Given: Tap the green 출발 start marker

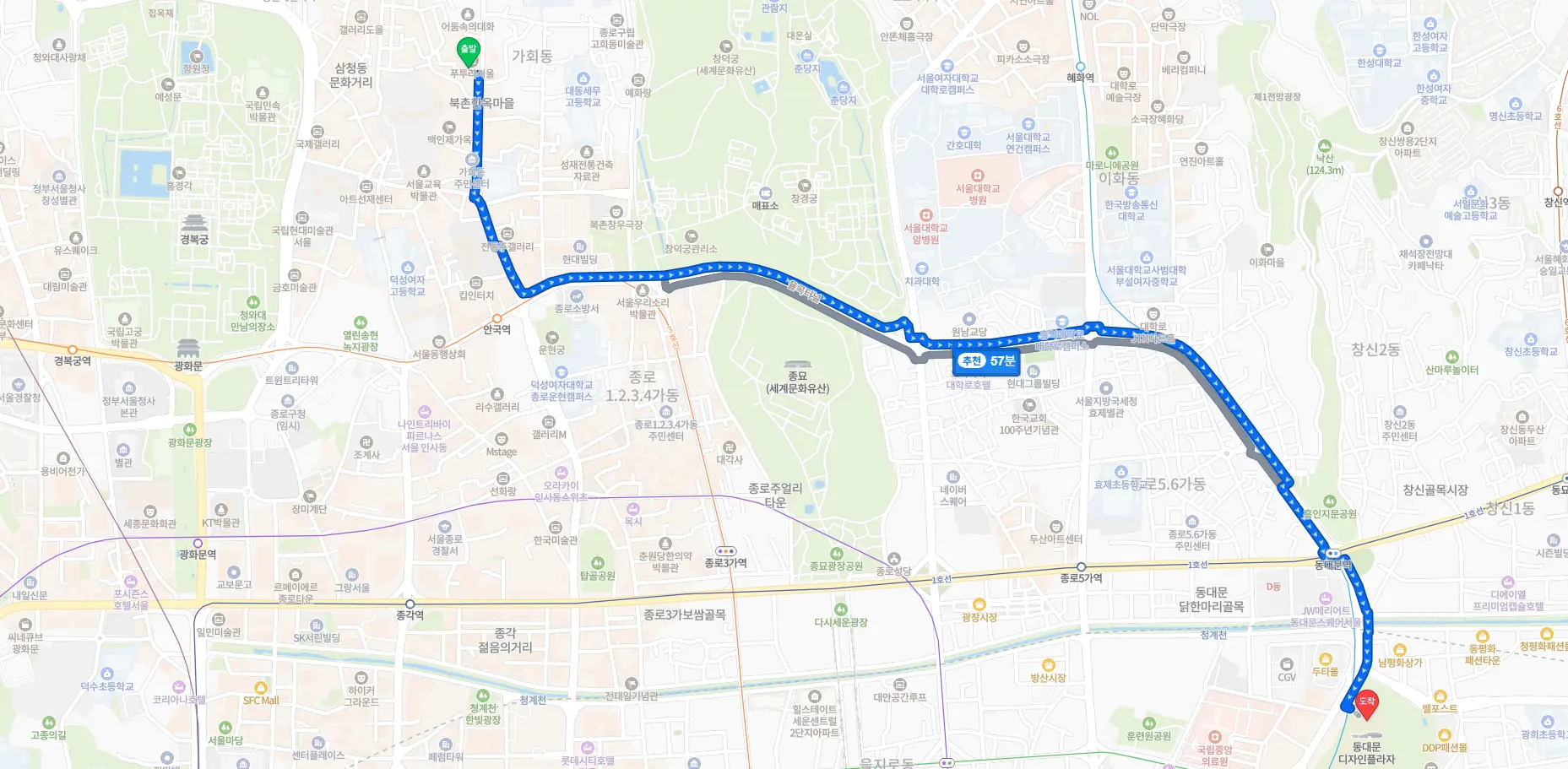Looking at the screenshot, I should pos(468,51).
